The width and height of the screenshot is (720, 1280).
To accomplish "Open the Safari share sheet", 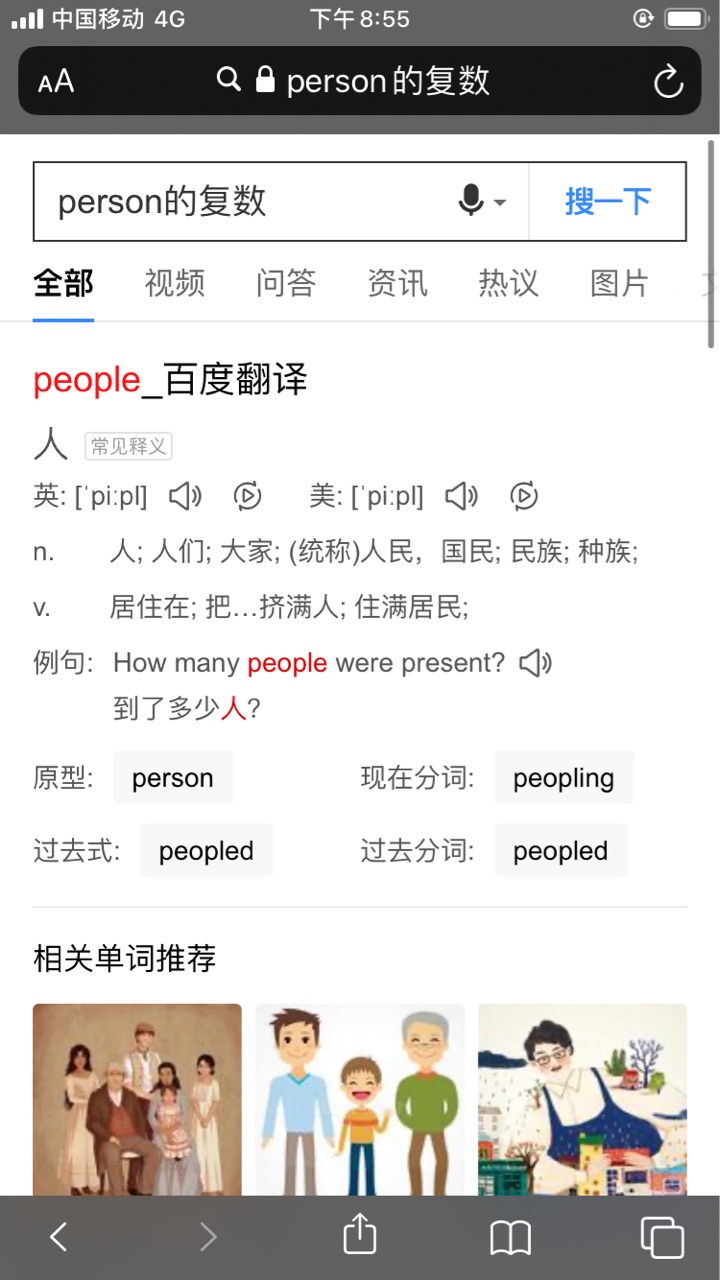I will coord(359,1234).
